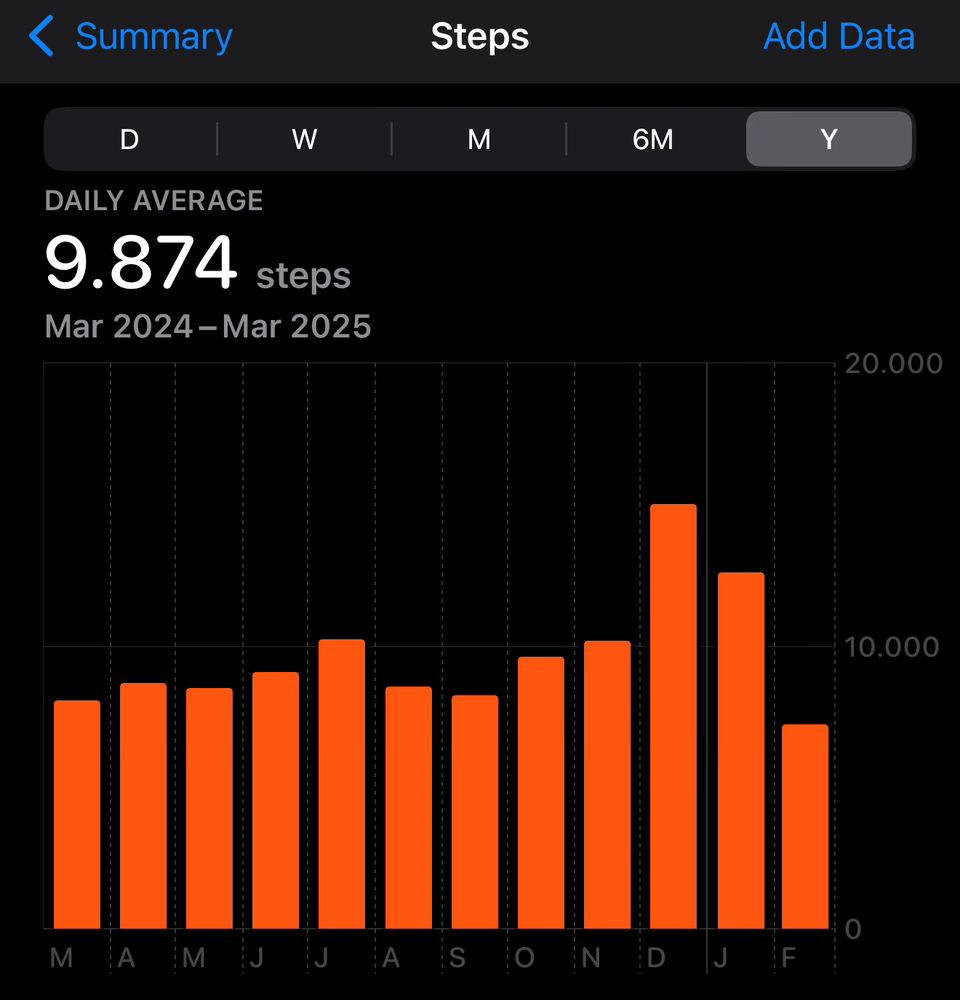Tap the February bar in the chart

click(x=805, y=828)
